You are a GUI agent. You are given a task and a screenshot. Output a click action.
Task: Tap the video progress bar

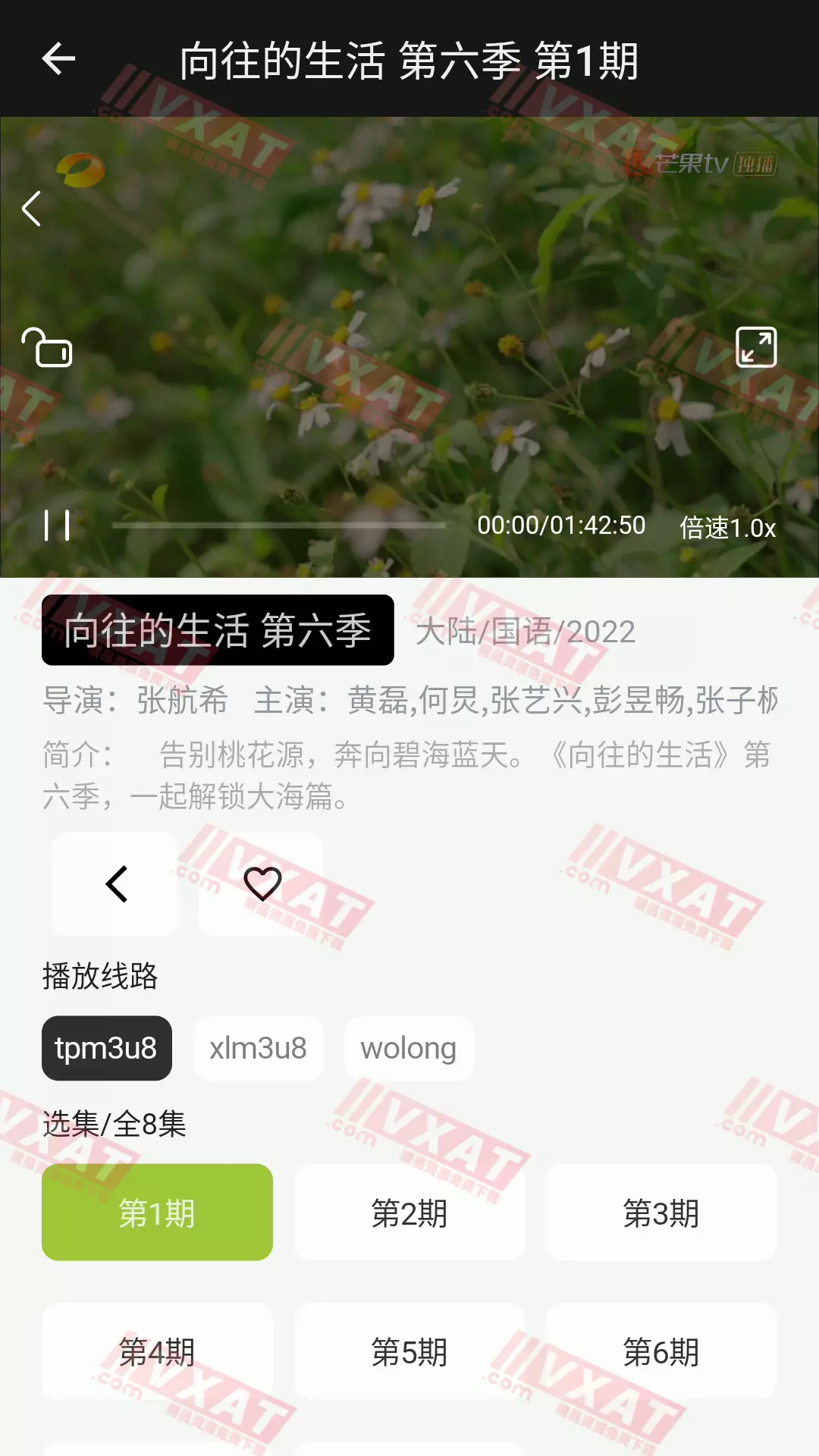coord(278,525)
